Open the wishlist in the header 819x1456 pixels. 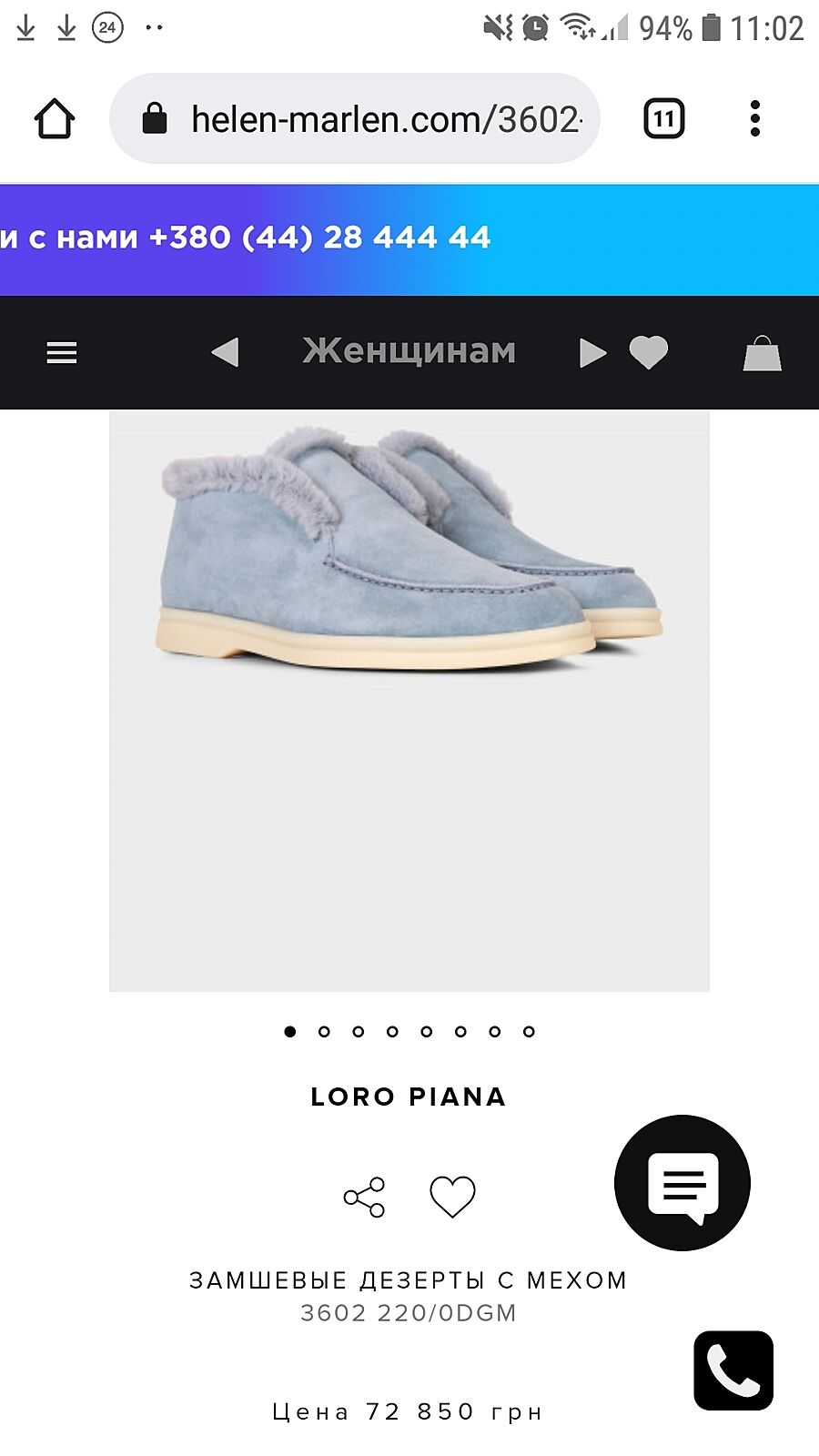649,352
